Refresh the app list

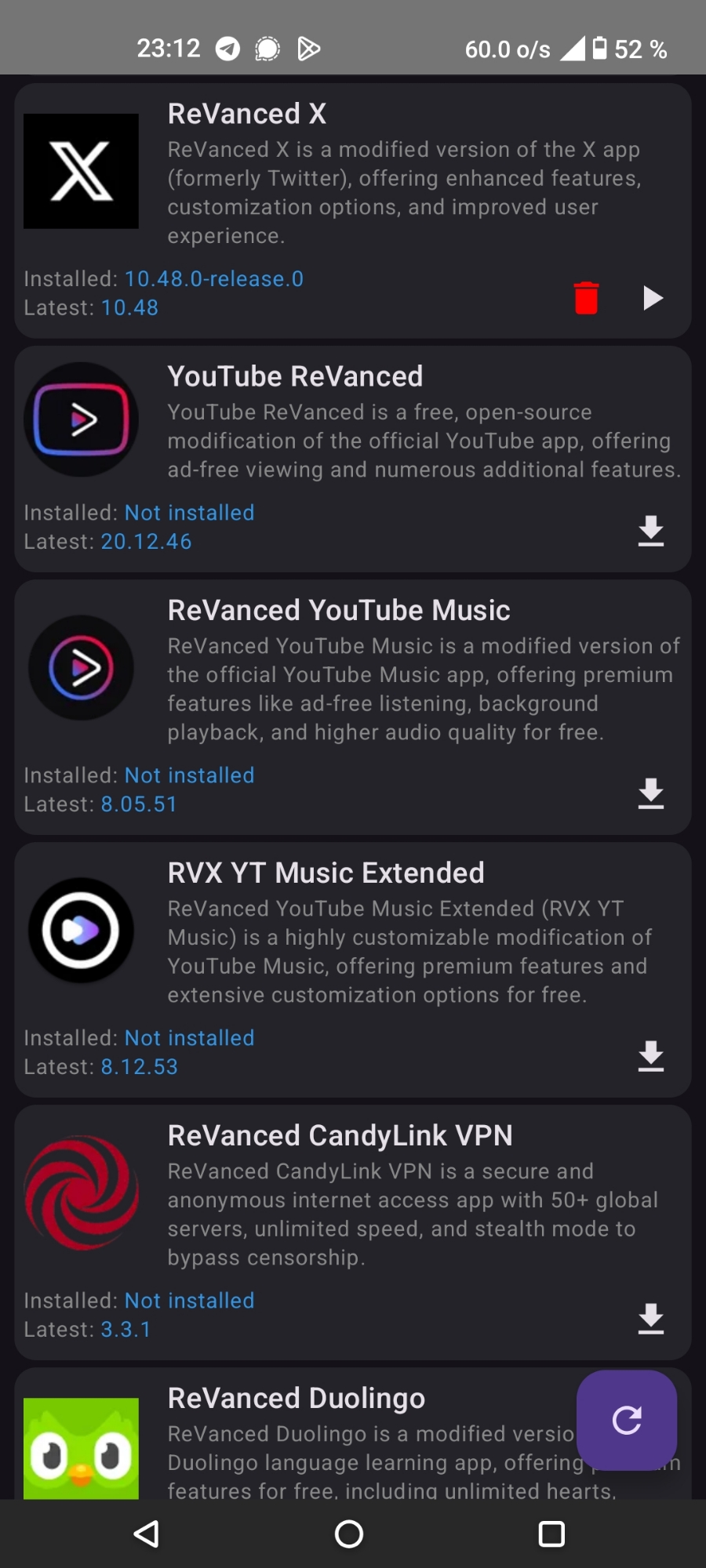tap(627, 1420)
